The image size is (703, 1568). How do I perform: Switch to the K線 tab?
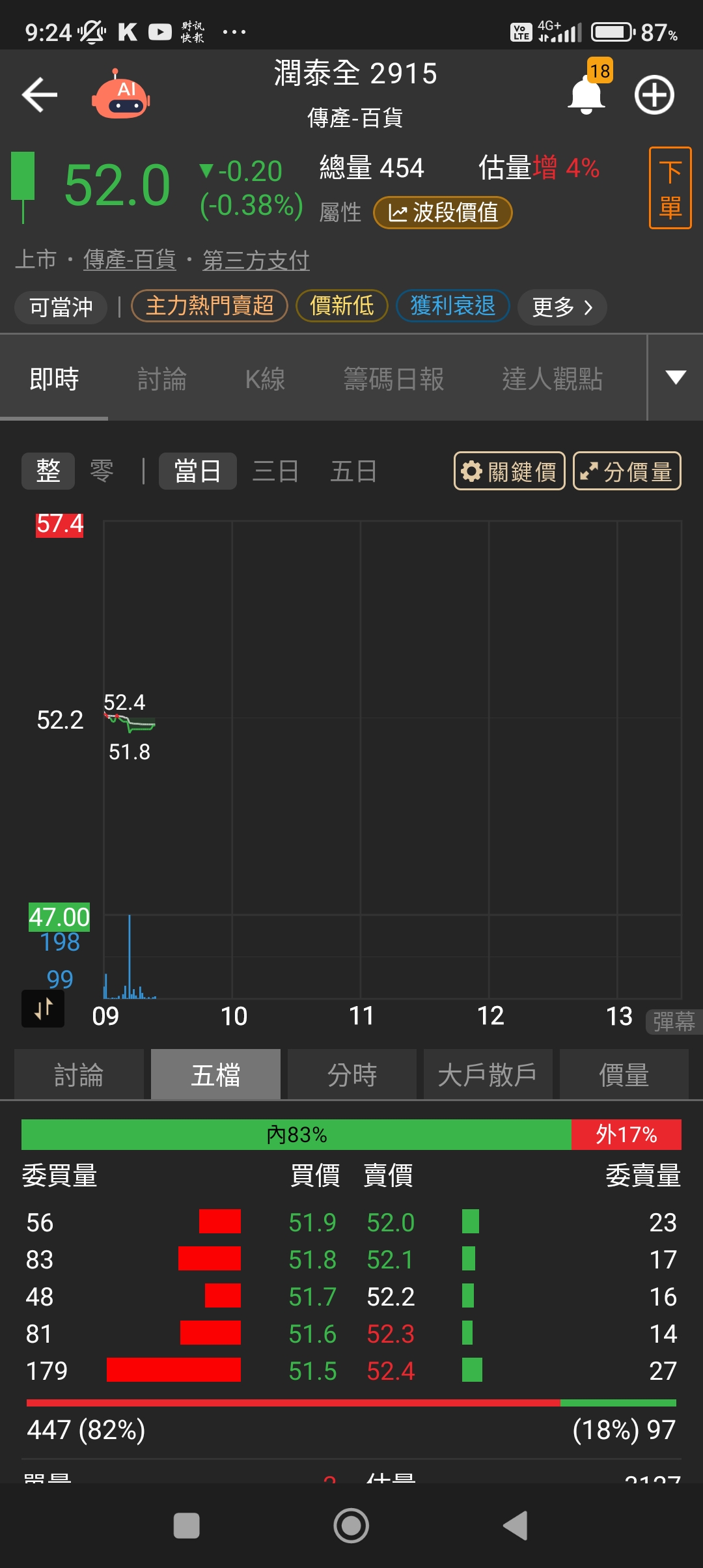tap(265, 379)
